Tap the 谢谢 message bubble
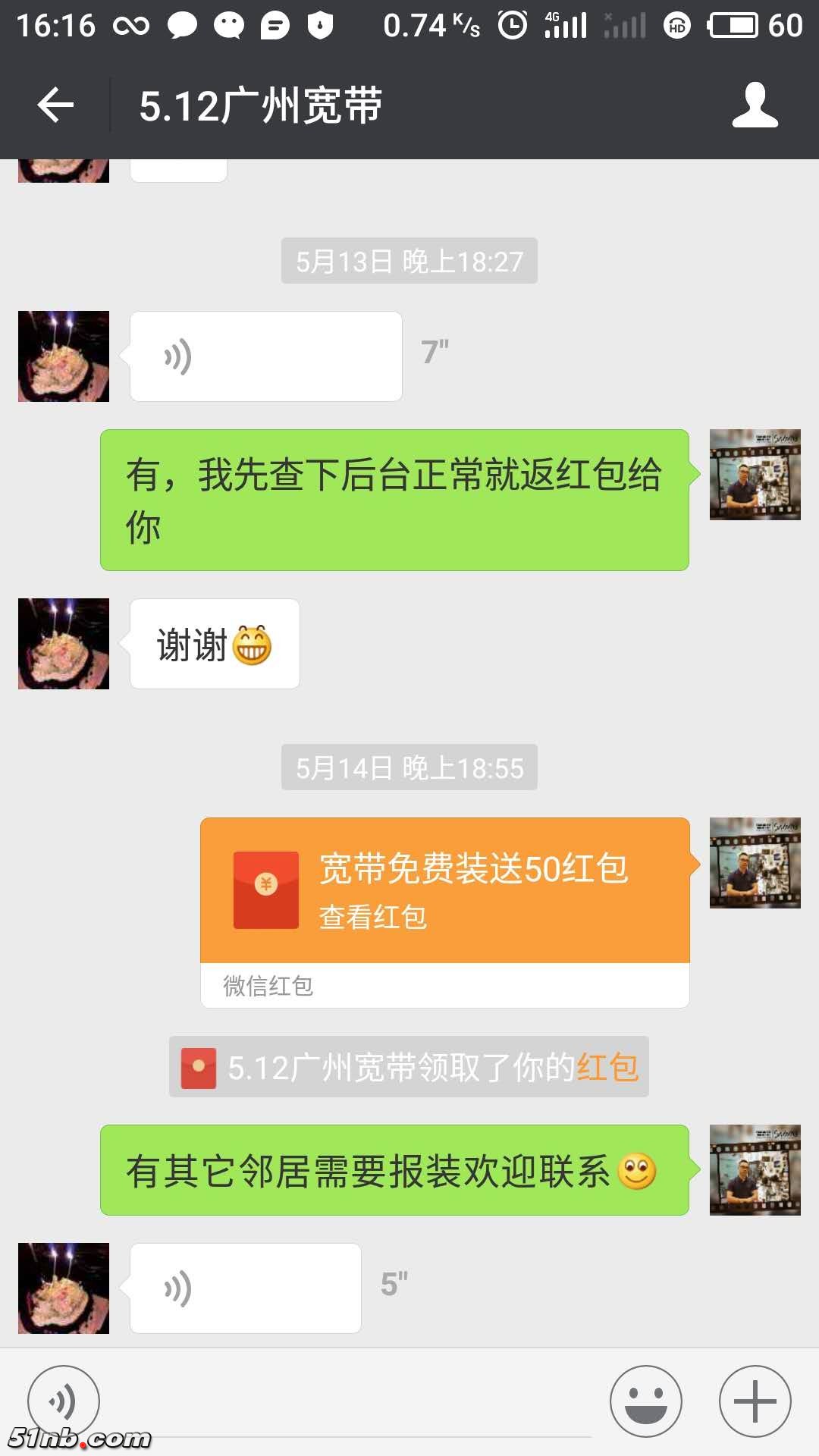 coord(215,643)
